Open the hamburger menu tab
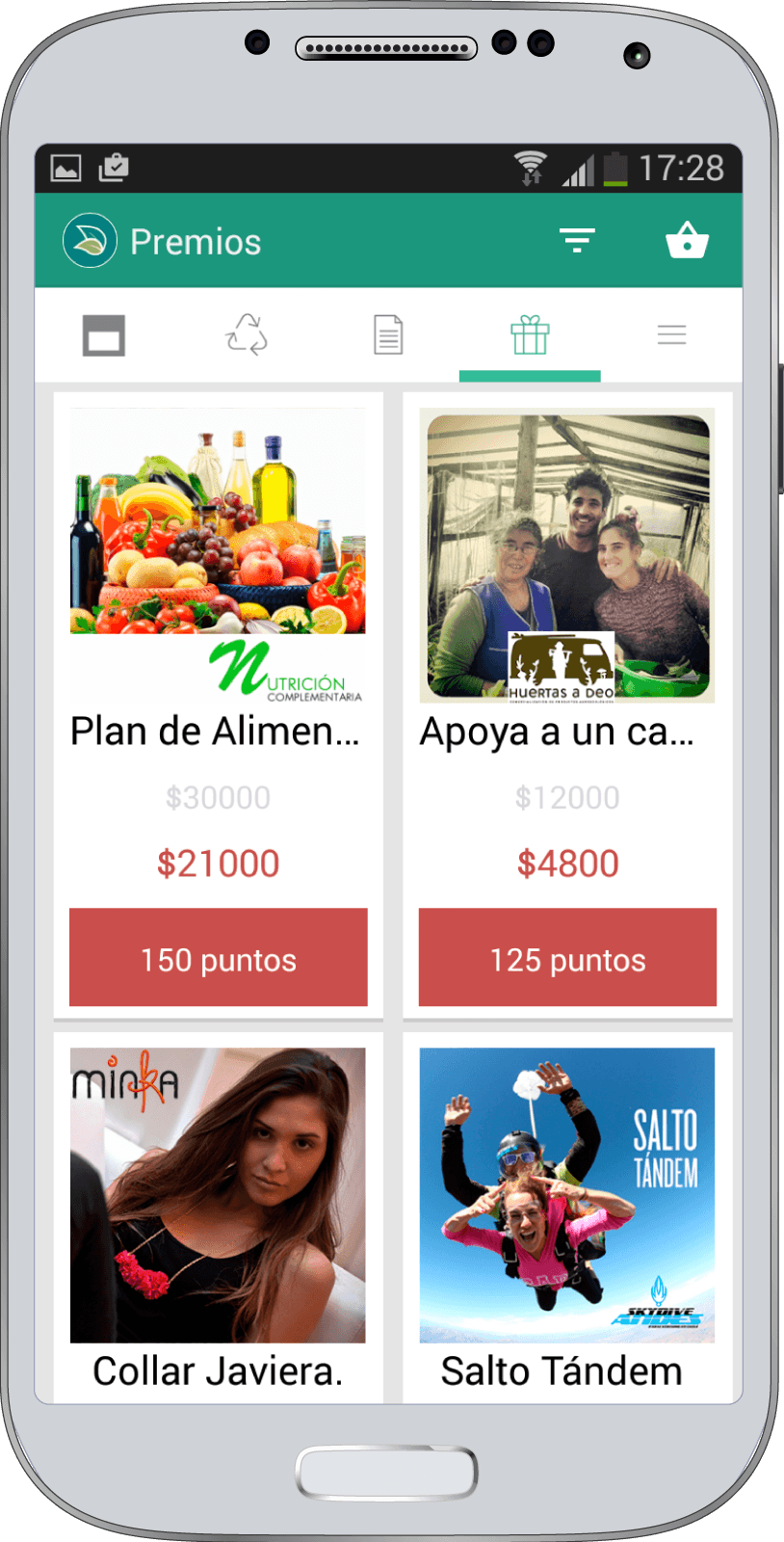This screenshot has height=1542, width=784. point(671,335)
